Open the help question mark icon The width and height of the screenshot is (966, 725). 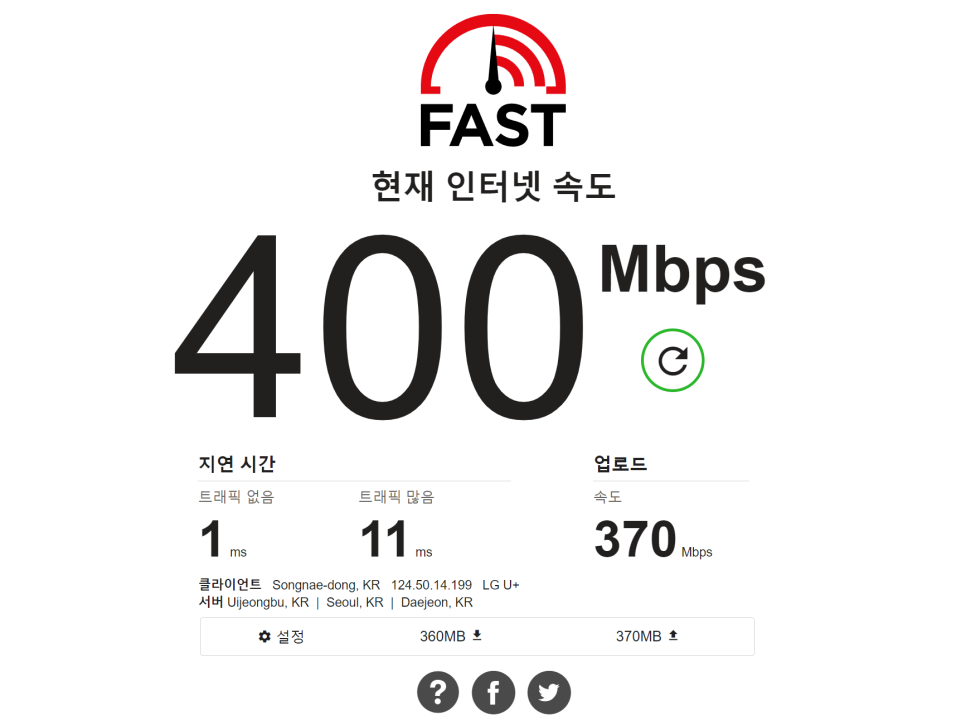pos(438,692)
